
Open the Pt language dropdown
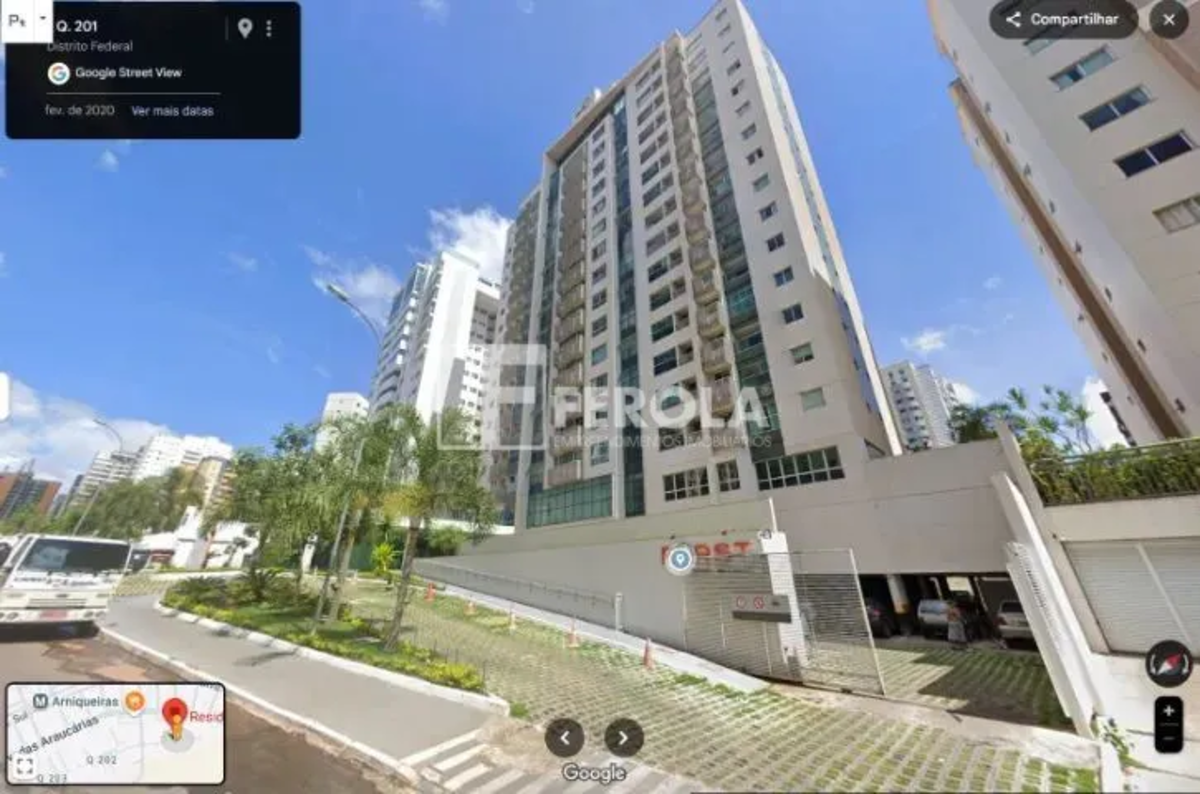click(x=27, y=20)
